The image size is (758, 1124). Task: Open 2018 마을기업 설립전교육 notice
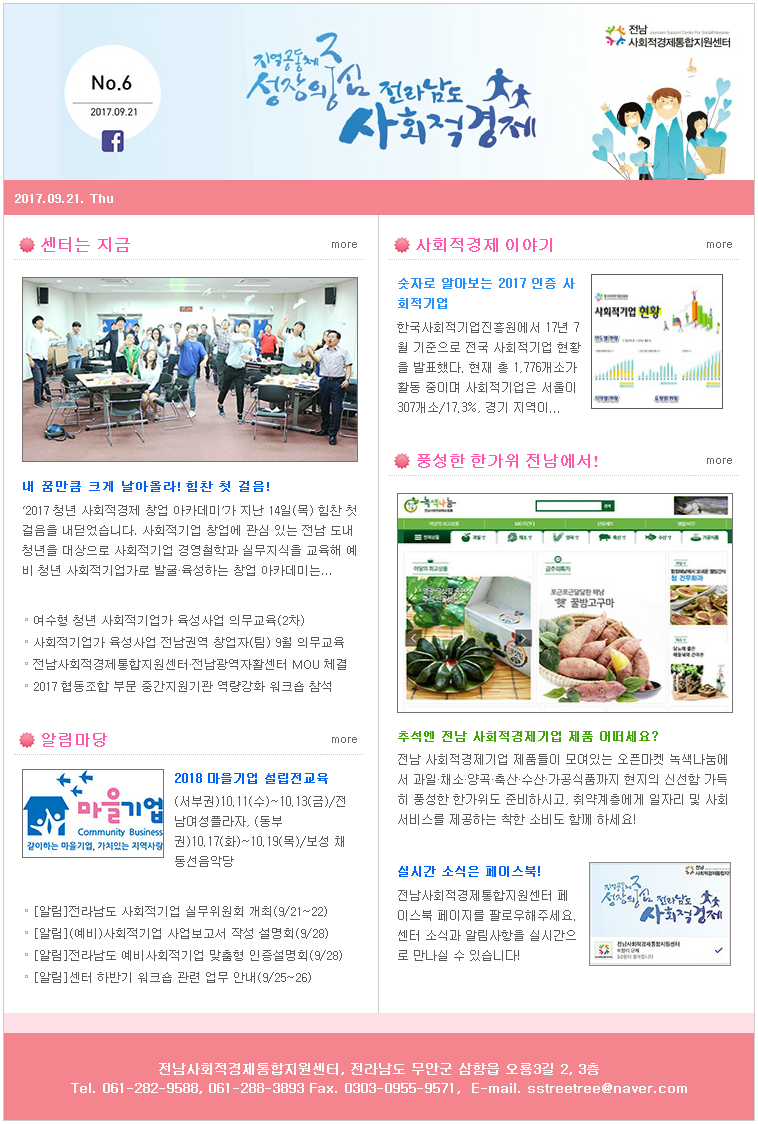pos(251,778)
